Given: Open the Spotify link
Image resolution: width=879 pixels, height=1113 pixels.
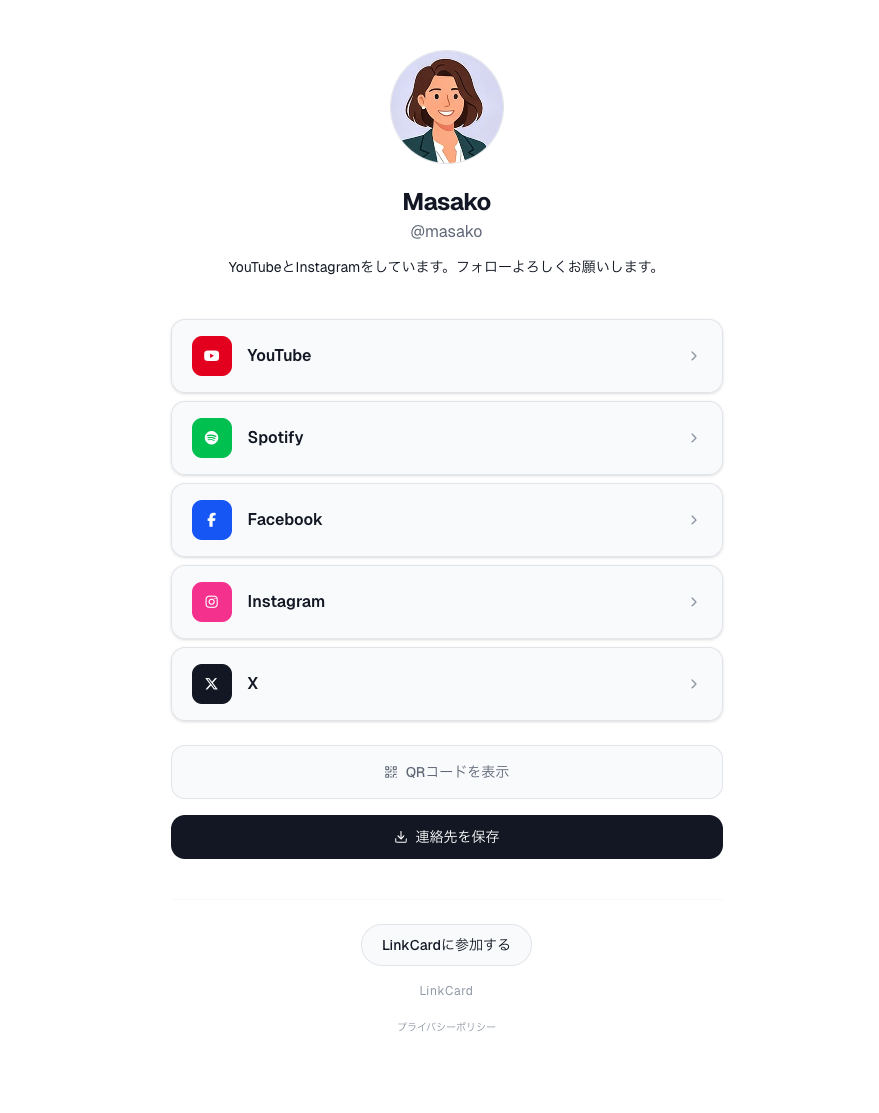Looking at the screenshot, I should 446,438.
